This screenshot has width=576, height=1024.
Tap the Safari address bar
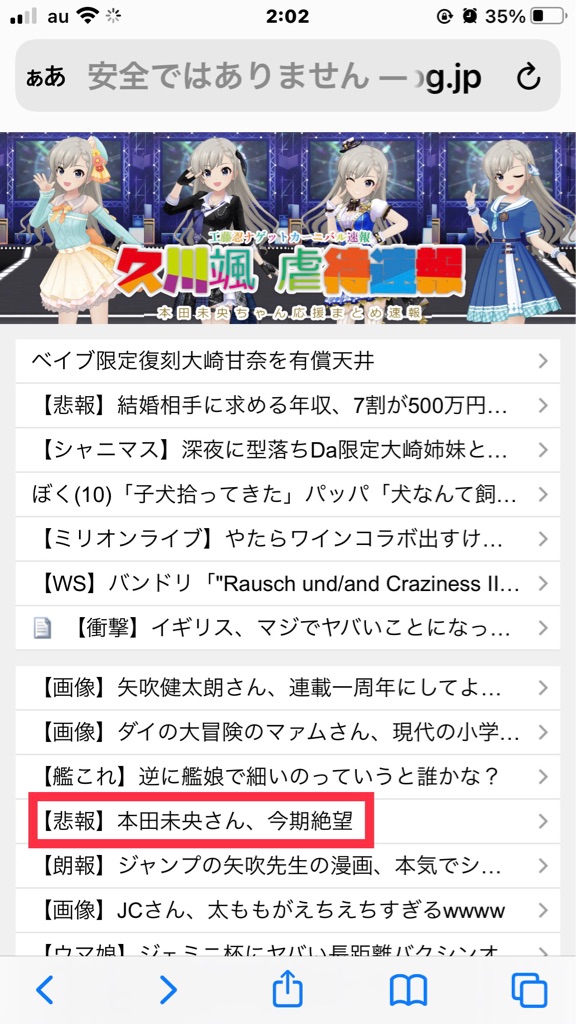tap(288, 76)
